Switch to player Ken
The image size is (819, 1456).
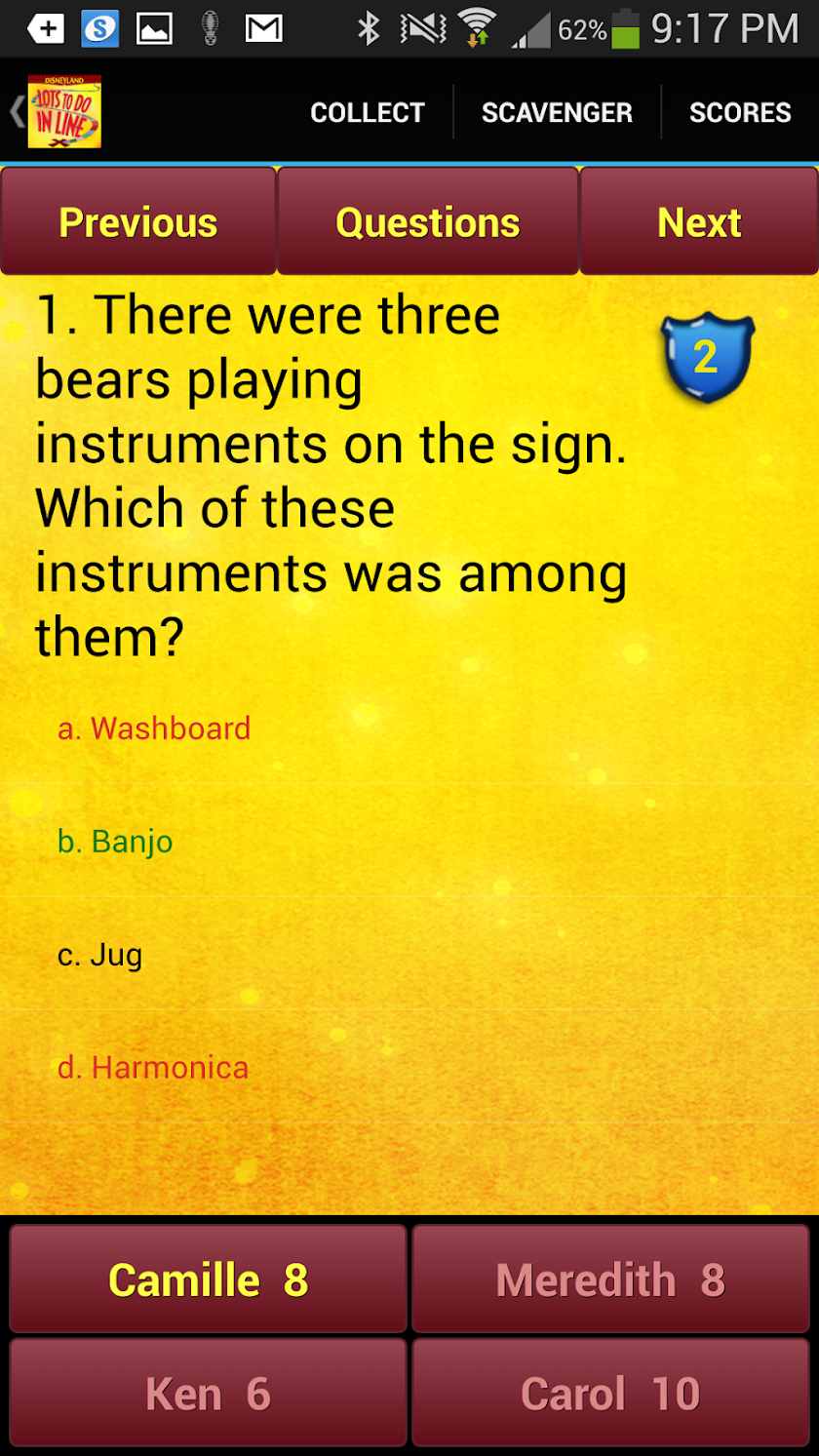(x=208, y=1394)
